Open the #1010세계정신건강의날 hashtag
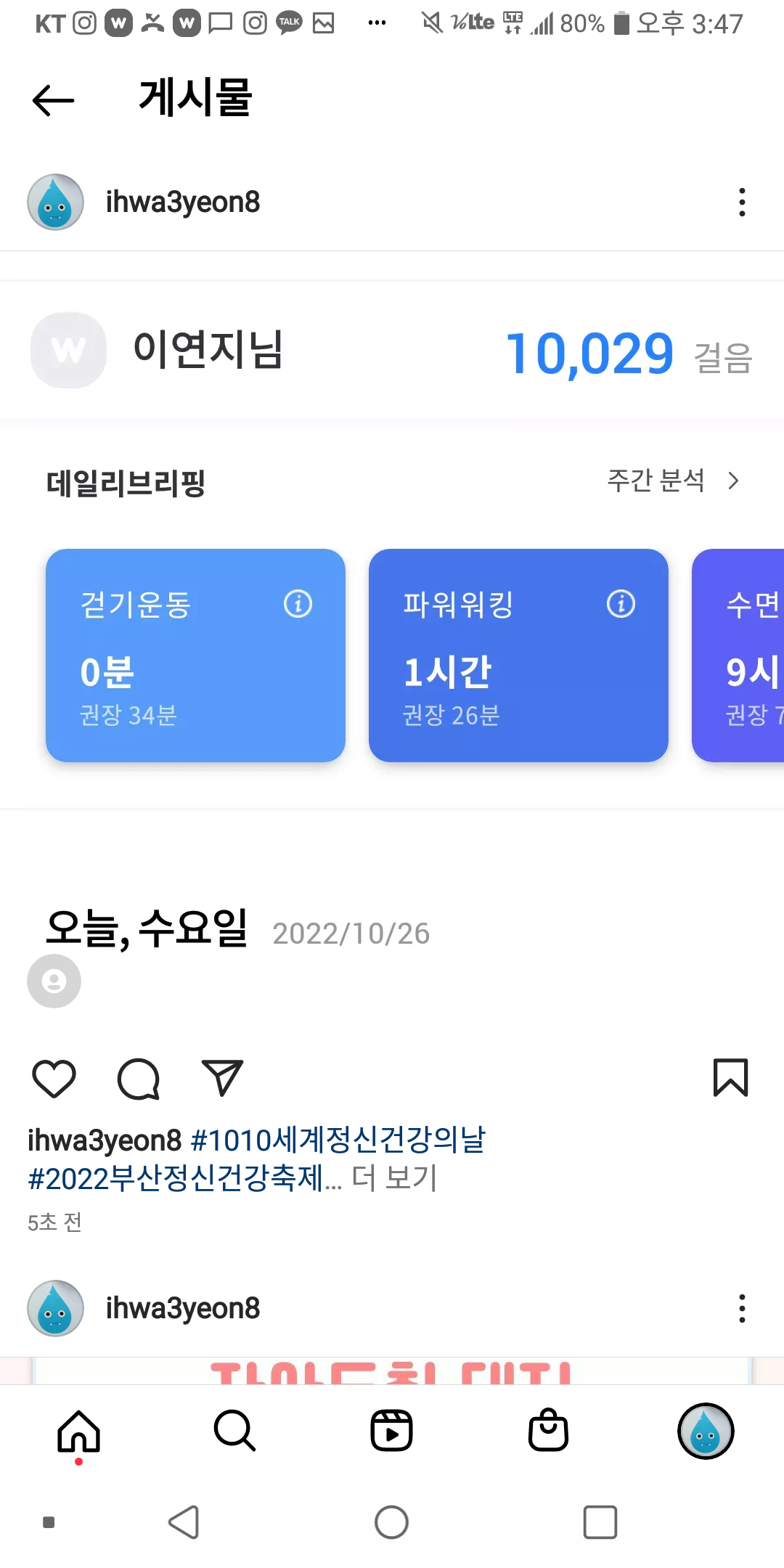 click(x=338, y=1140)
